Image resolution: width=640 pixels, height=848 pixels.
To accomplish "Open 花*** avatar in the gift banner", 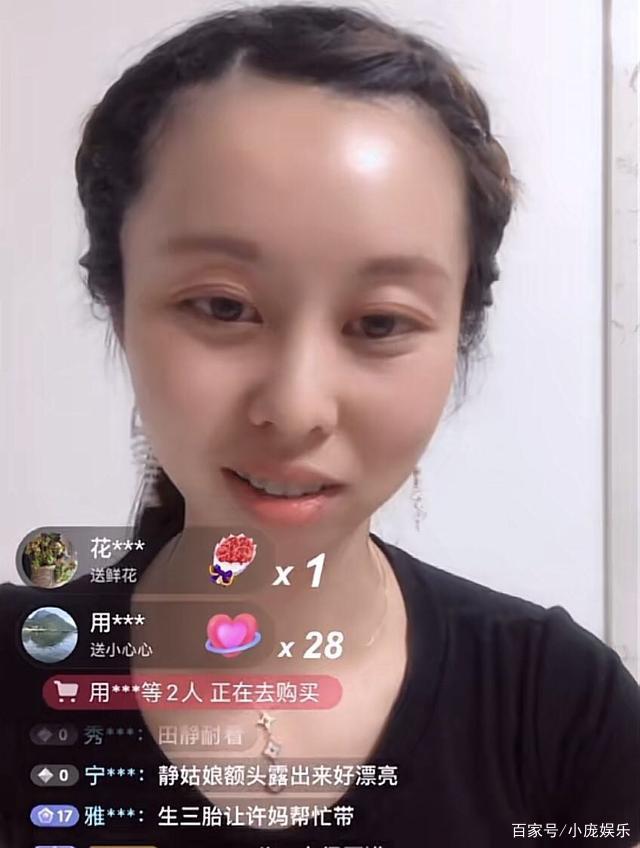I will point(49,558).
